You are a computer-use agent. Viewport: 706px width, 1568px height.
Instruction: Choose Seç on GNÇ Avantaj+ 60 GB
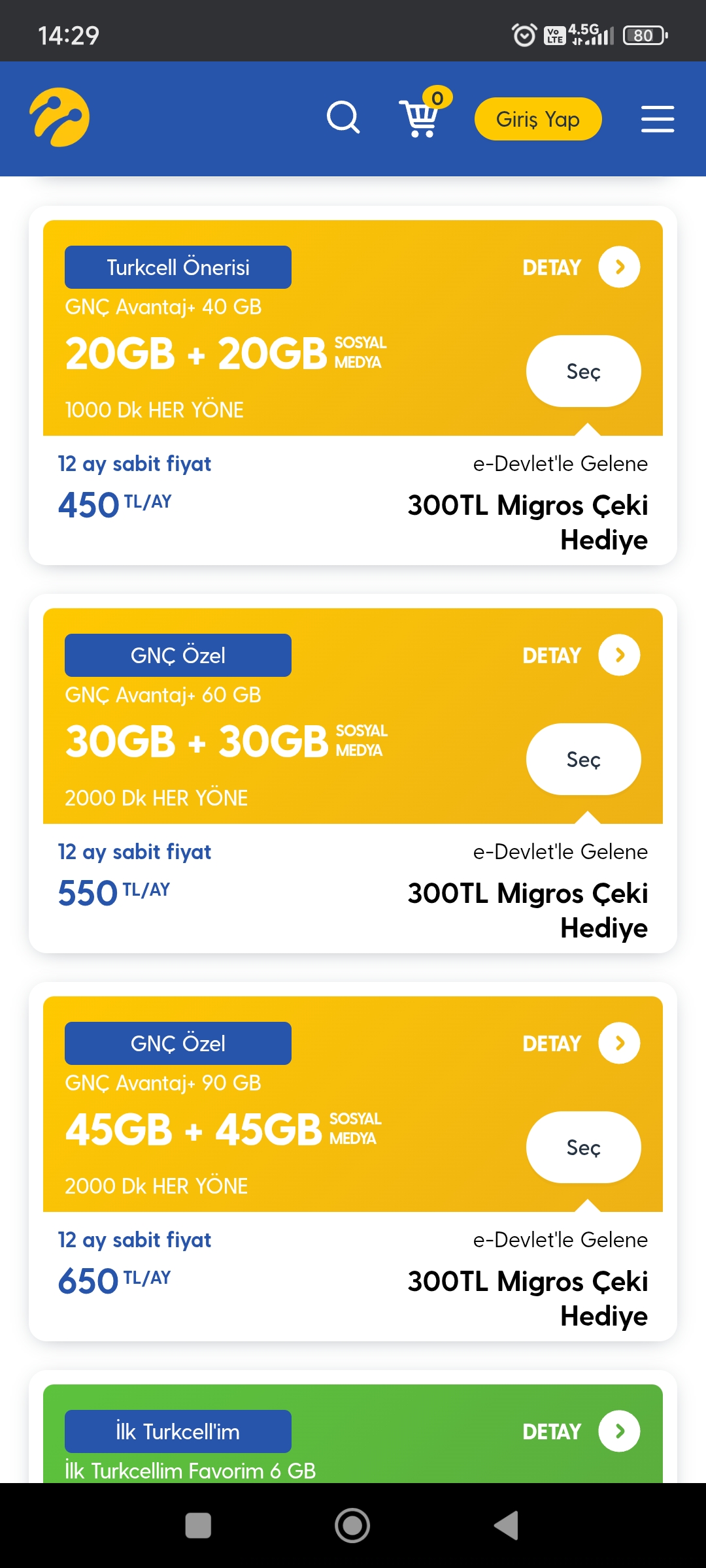[583, 759]
